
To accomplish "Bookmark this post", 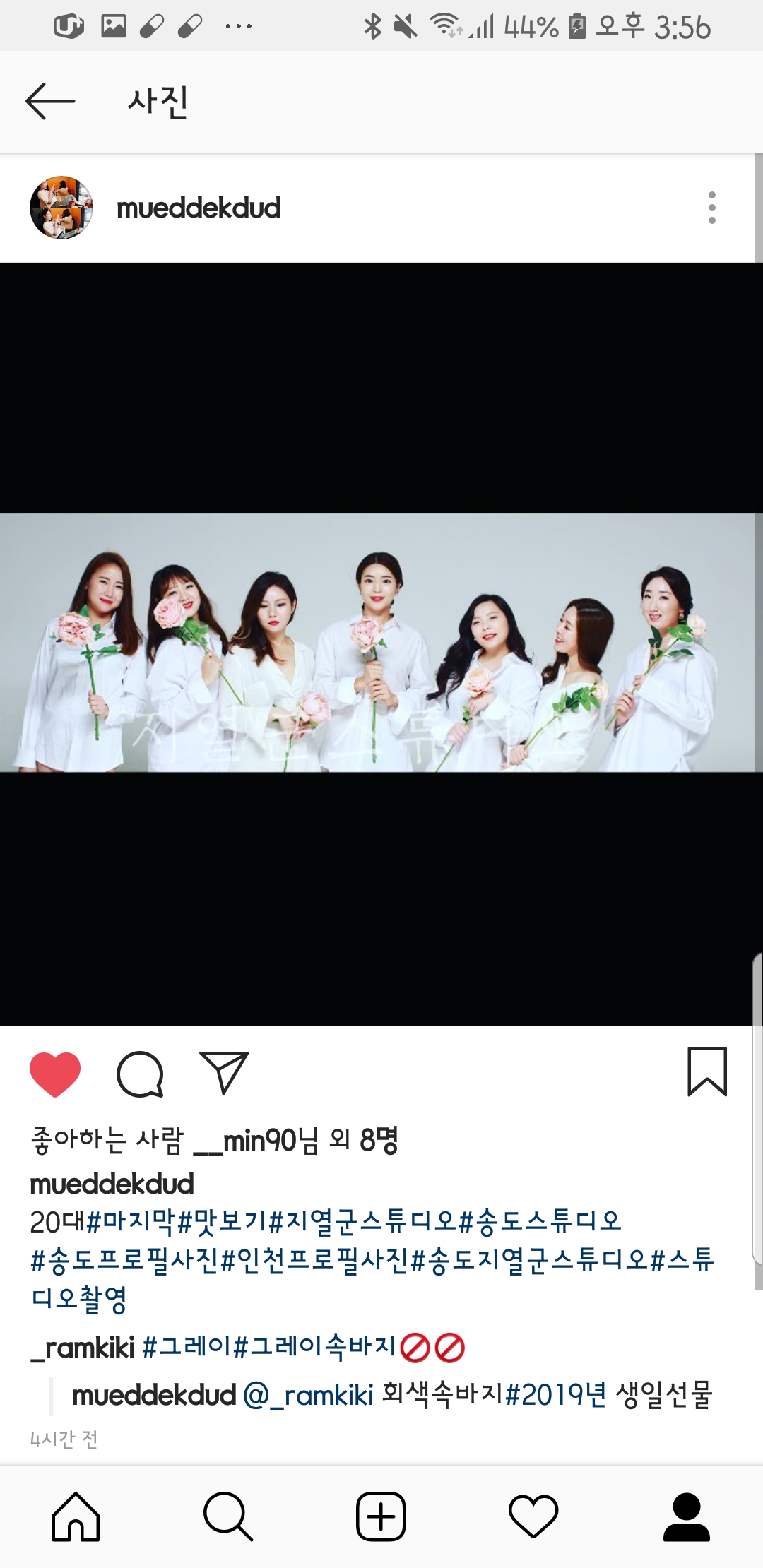I will pos(707,1071).
